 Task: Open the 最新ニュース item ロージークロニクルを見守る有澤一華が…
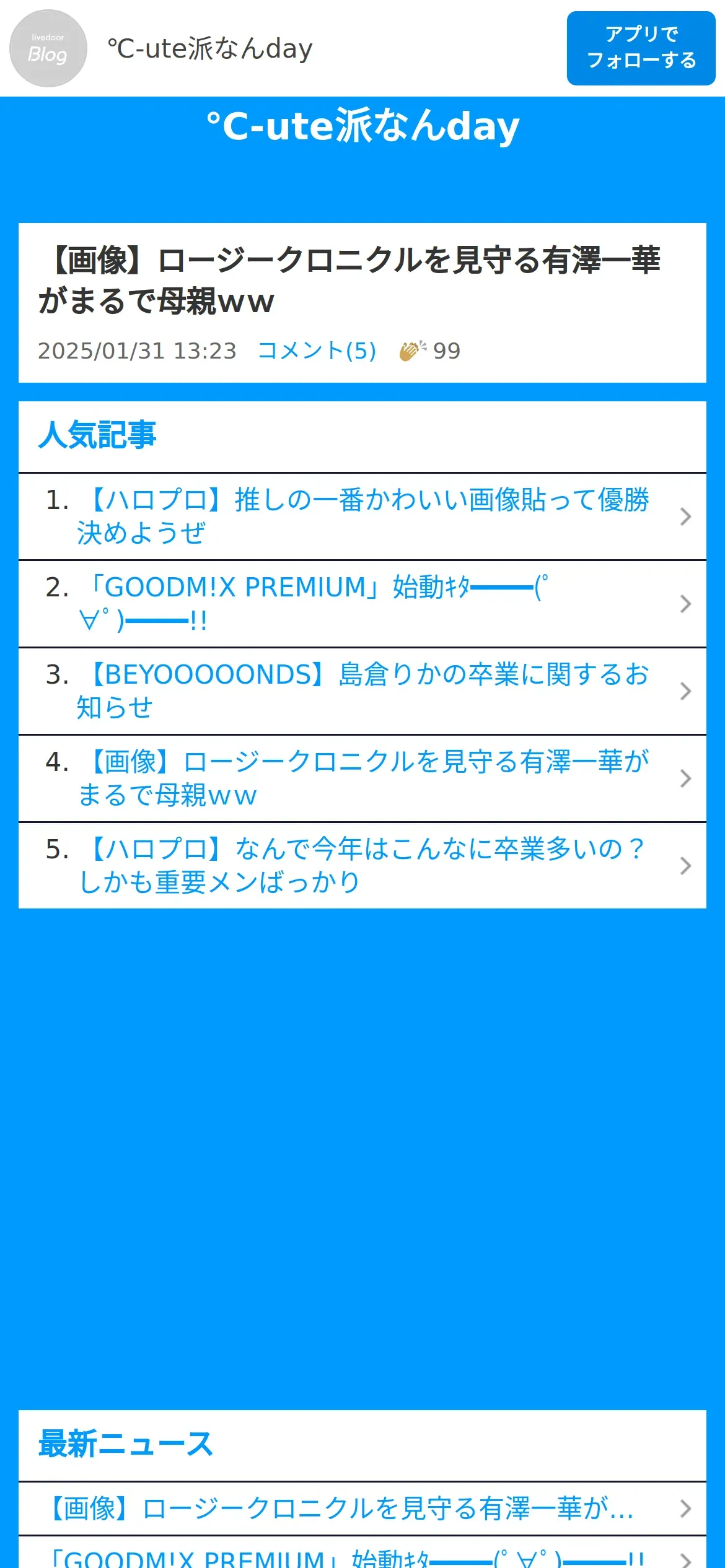[x=362, y=1508]
